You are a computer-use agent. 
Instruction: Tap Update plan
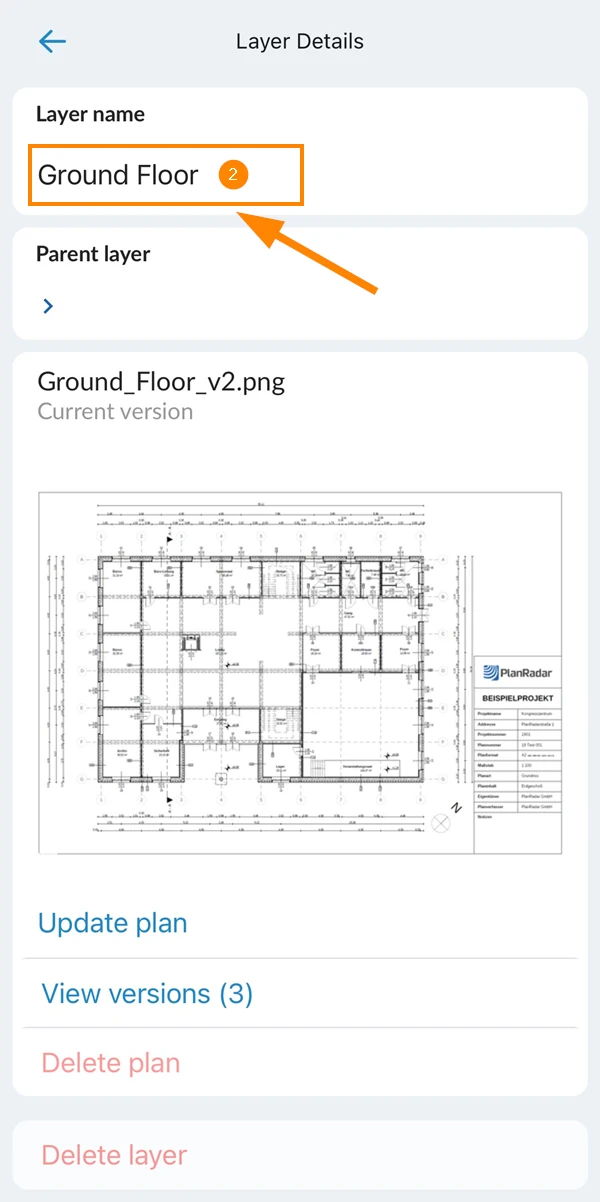(113, 923)
